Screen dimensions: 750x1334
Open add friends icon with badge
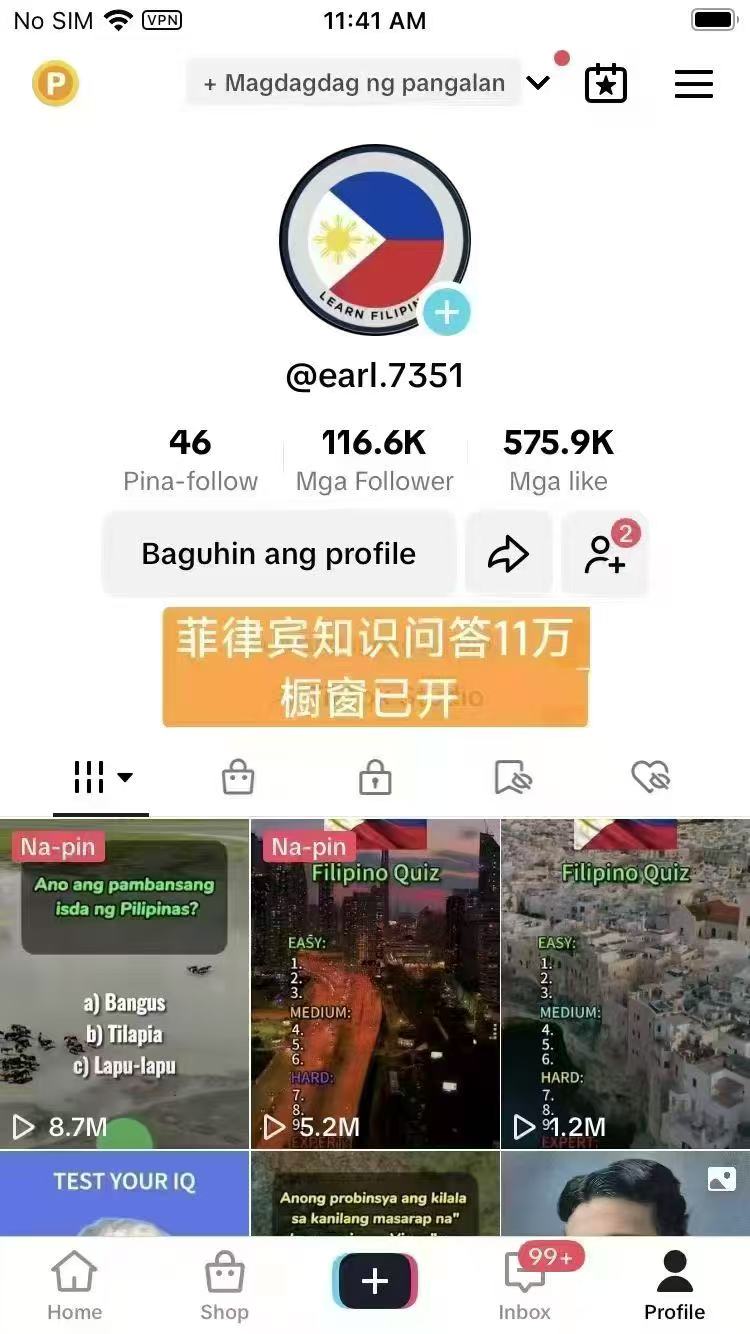(606, 554)
